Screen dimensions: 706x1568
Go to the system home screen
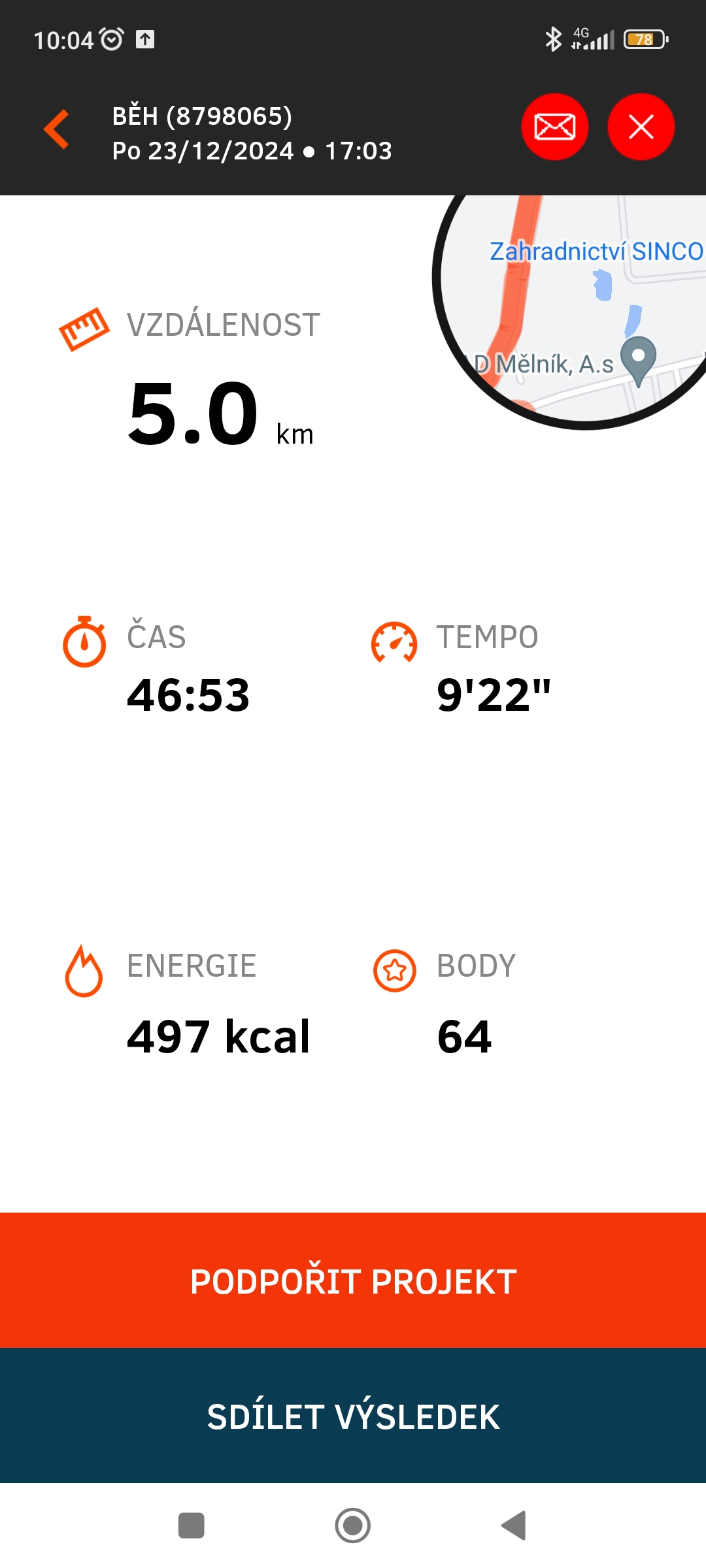click(x=353, y=1526)
